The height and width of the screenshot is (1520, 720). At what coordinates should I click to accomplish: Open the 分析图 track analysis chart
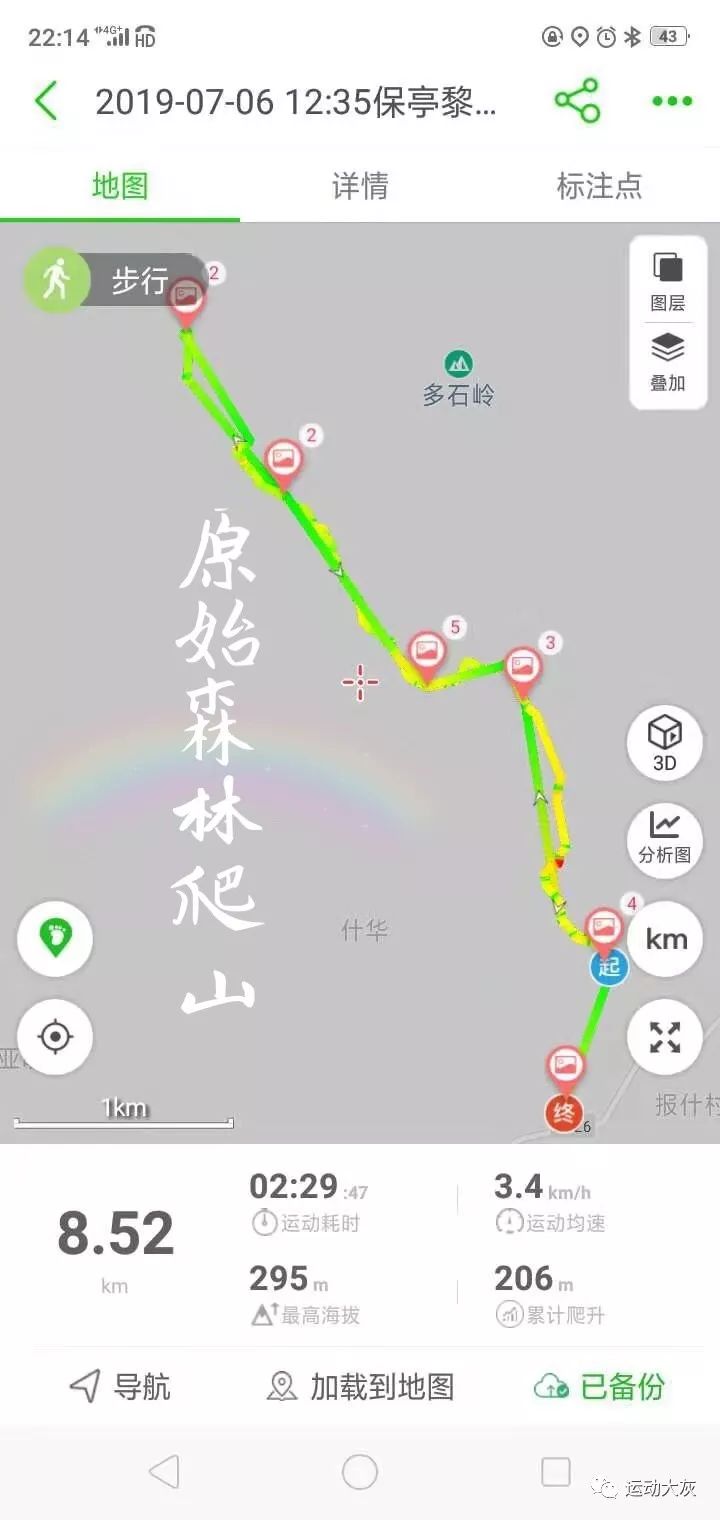pyautogui.click(x=663, y=841)
